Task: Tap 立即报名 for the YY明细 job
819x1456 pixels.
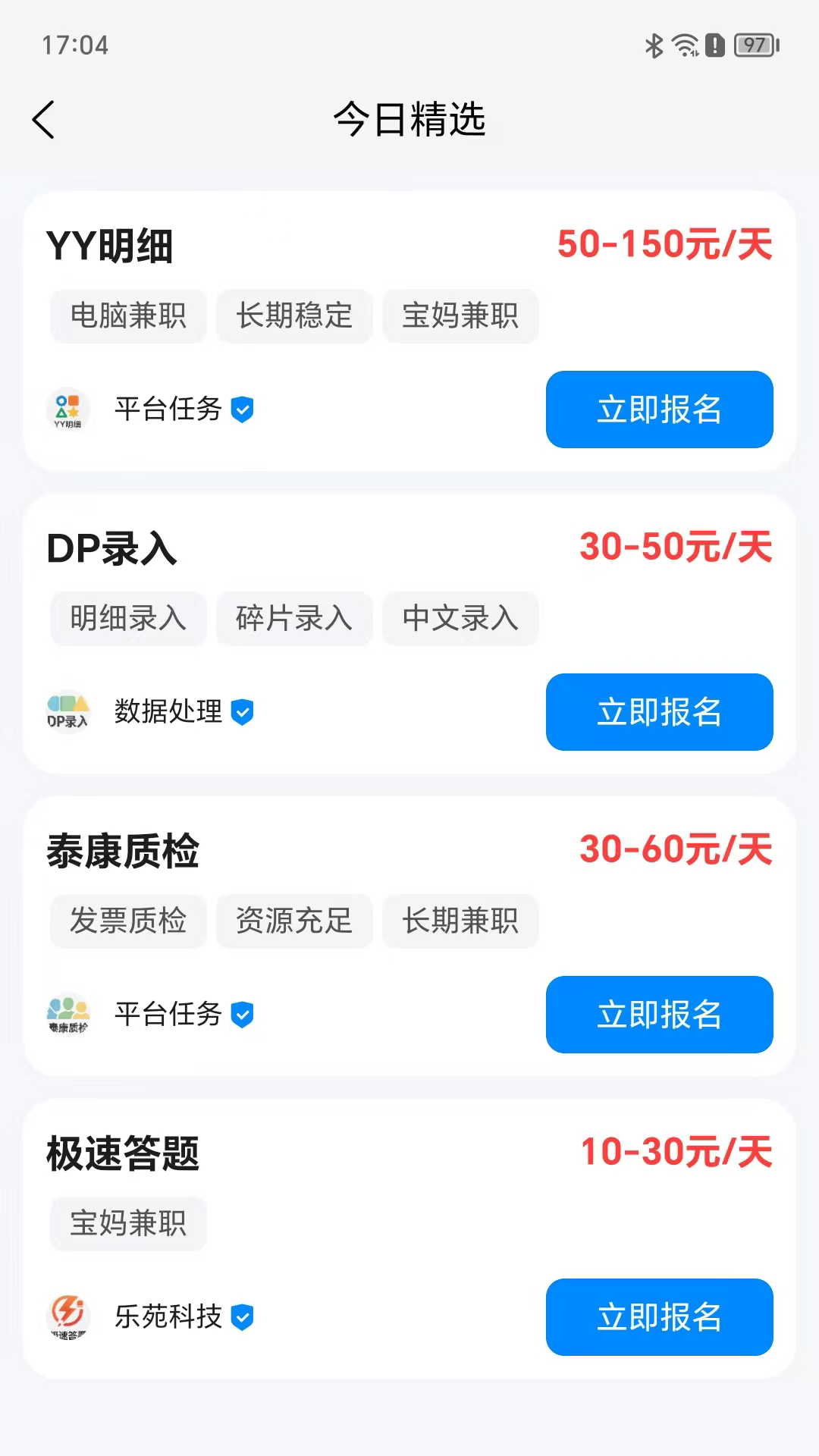Action: (658, 410)
